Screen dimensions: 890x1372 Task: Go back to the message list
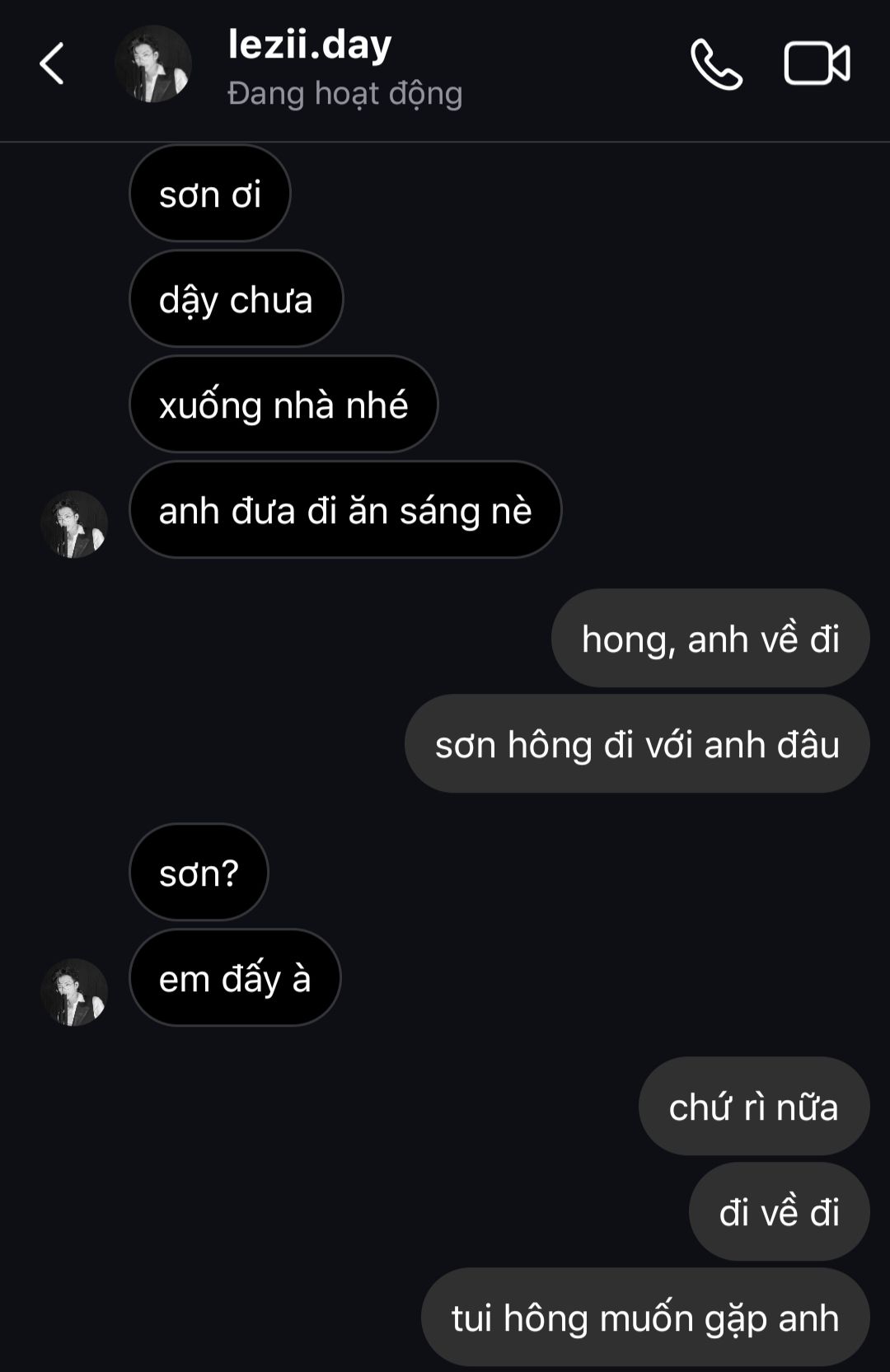[52, 63]
